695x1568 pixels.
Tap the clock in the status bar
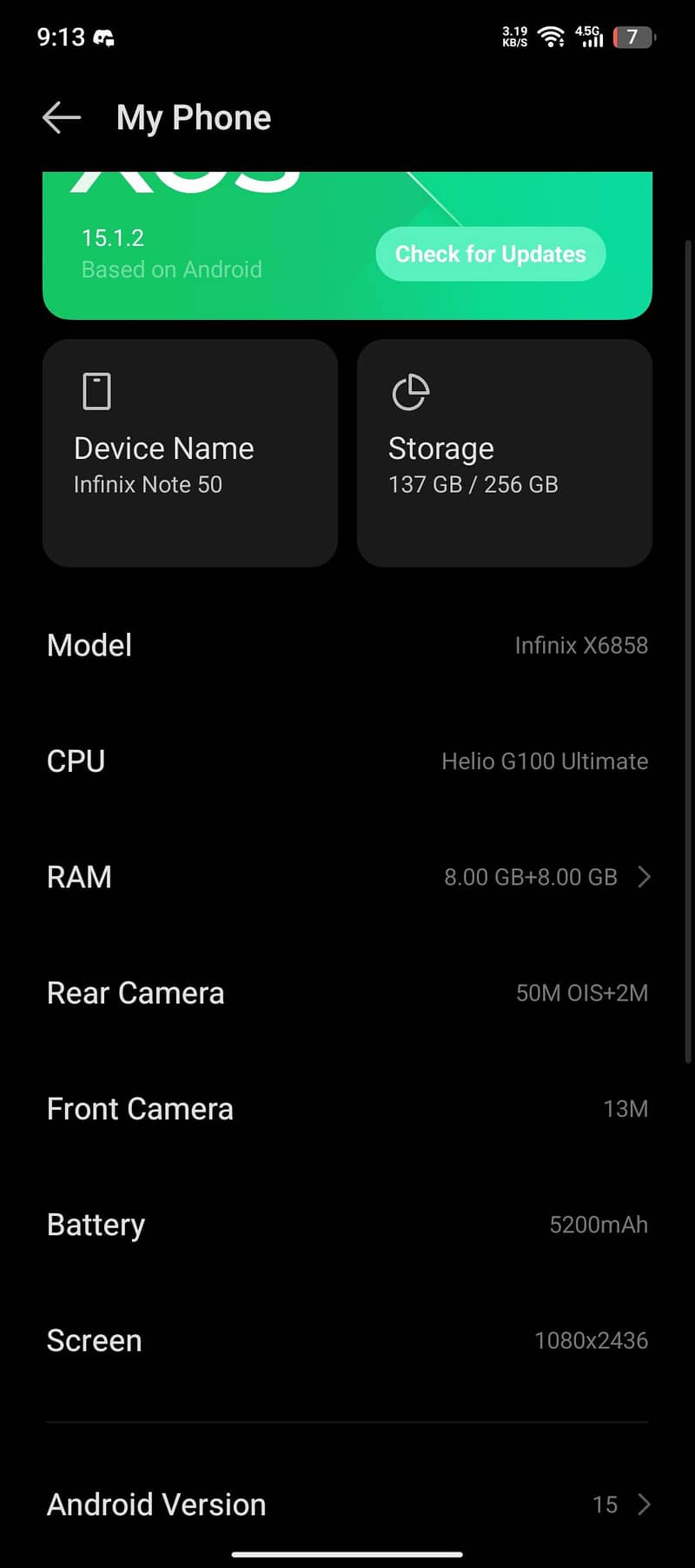[60, 37]
